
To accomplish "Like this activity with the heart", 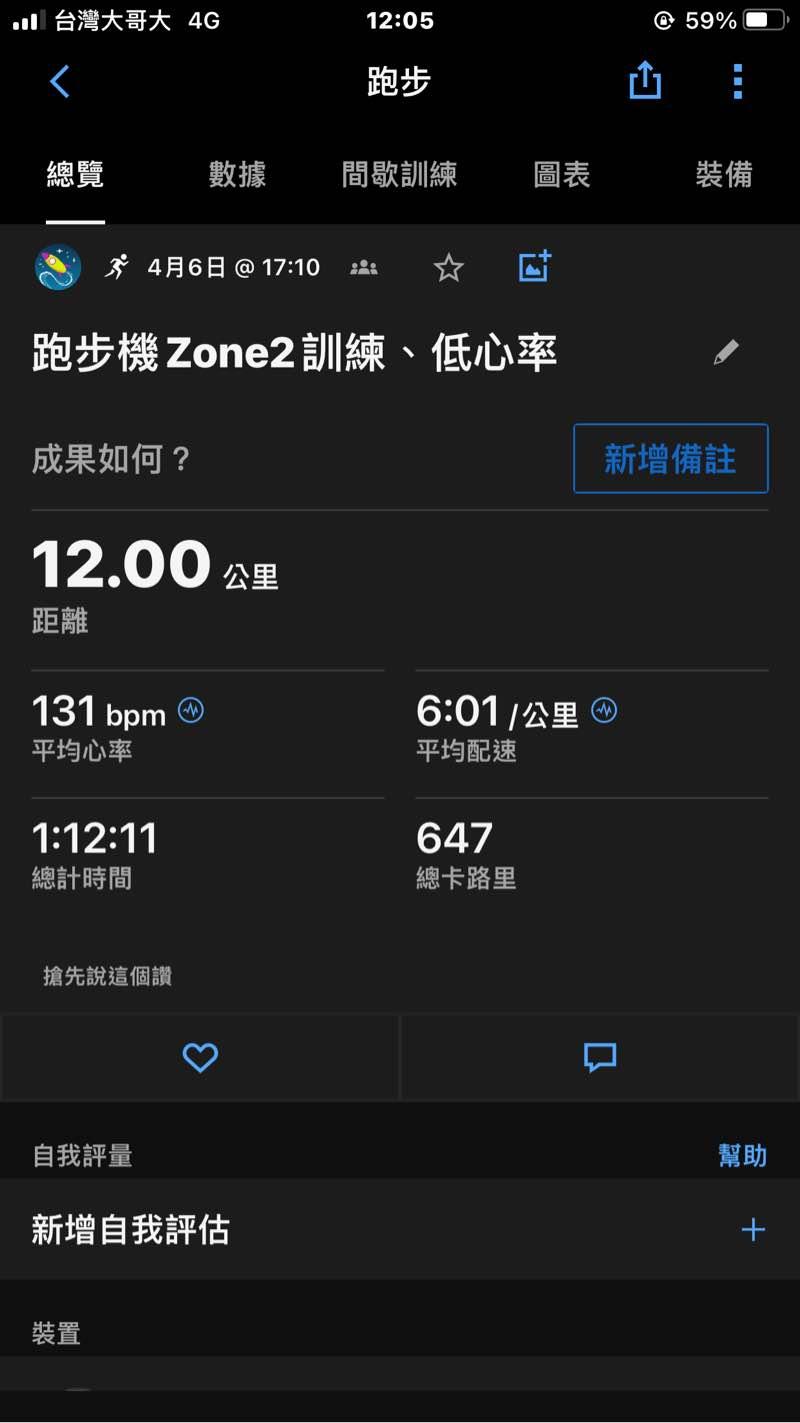I will [x=200, y=1057].
